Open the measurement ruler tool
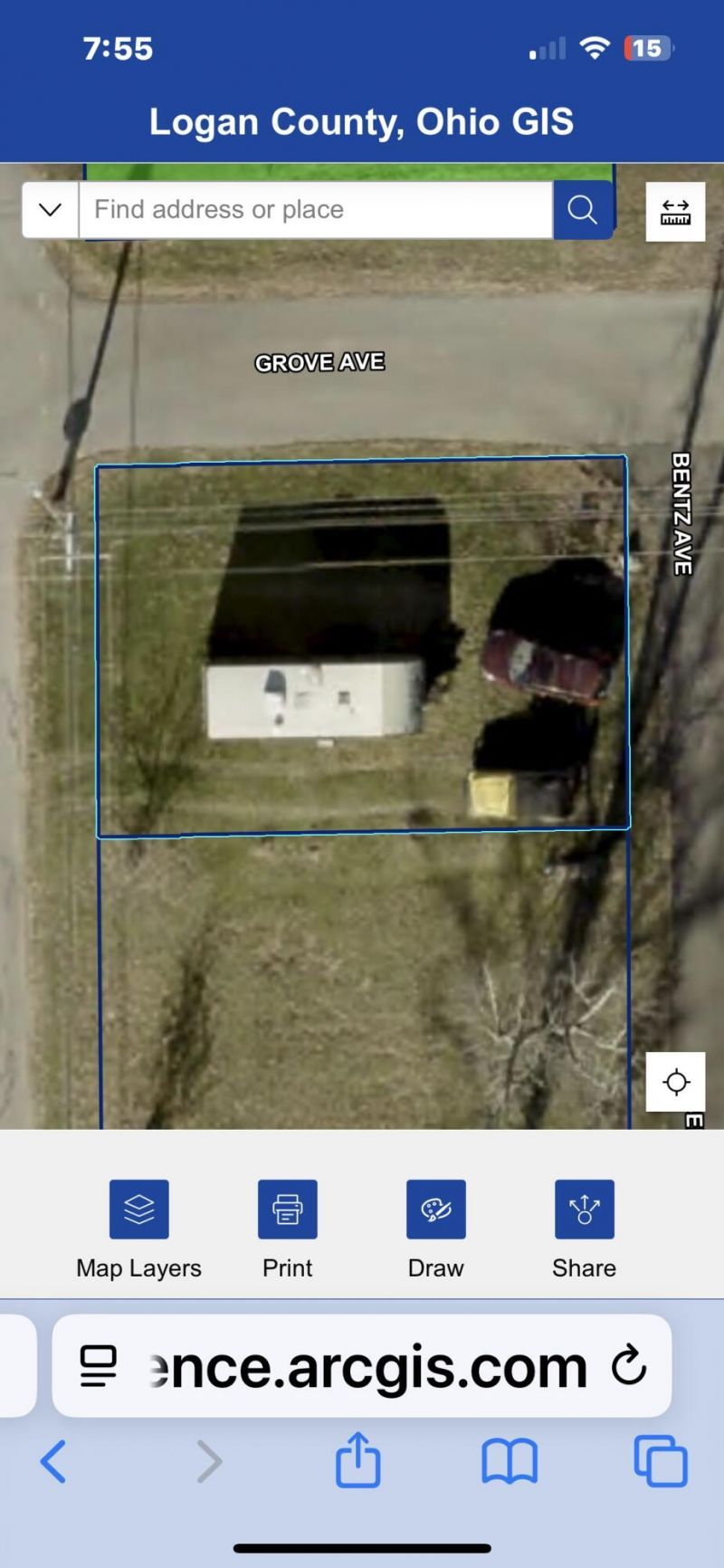The image size is (724, 1568). click(x=675, y=212)
